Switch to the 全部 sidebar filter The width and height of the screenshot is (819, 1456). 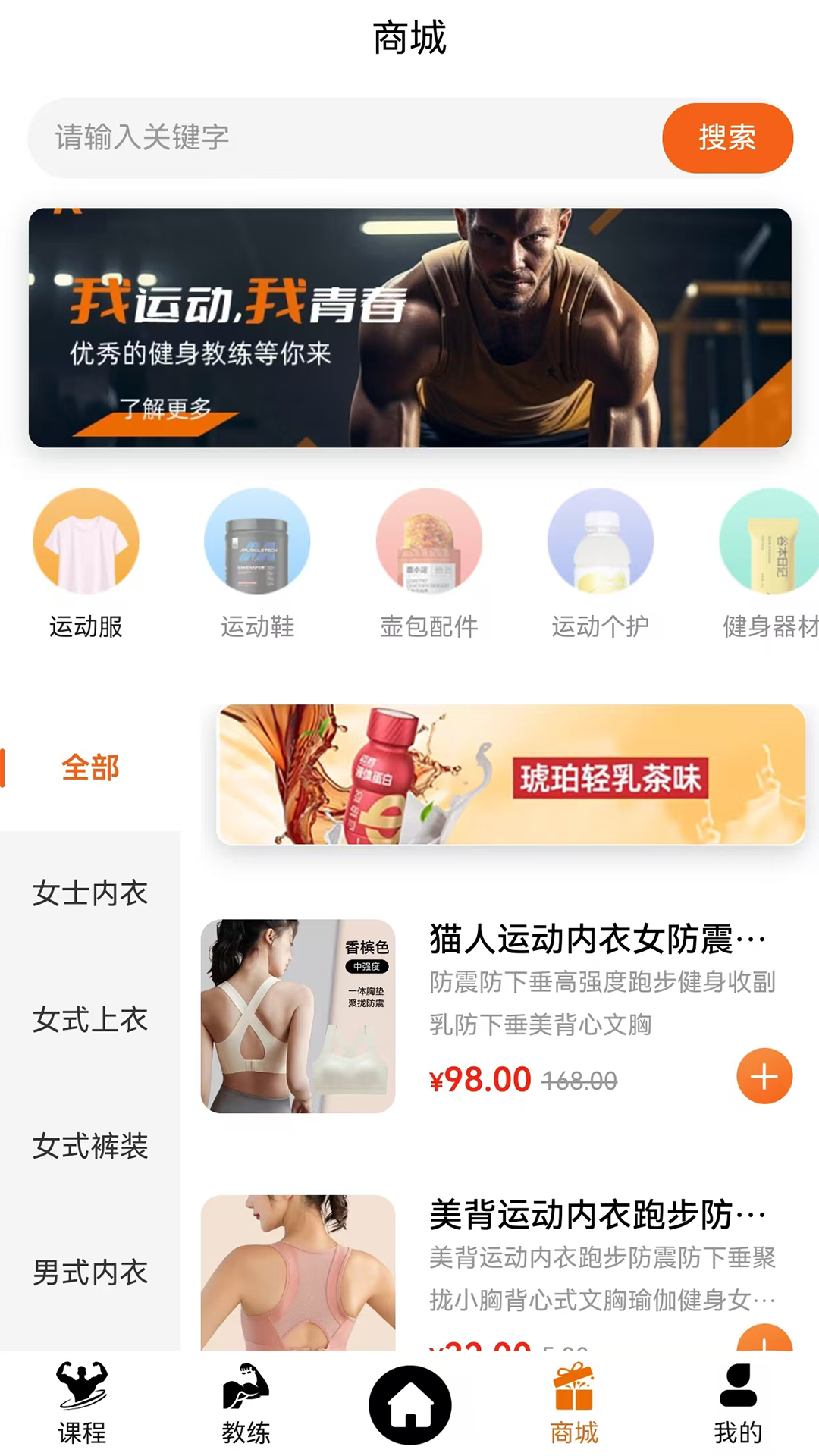pyautogui.click(x=90, y=768)
